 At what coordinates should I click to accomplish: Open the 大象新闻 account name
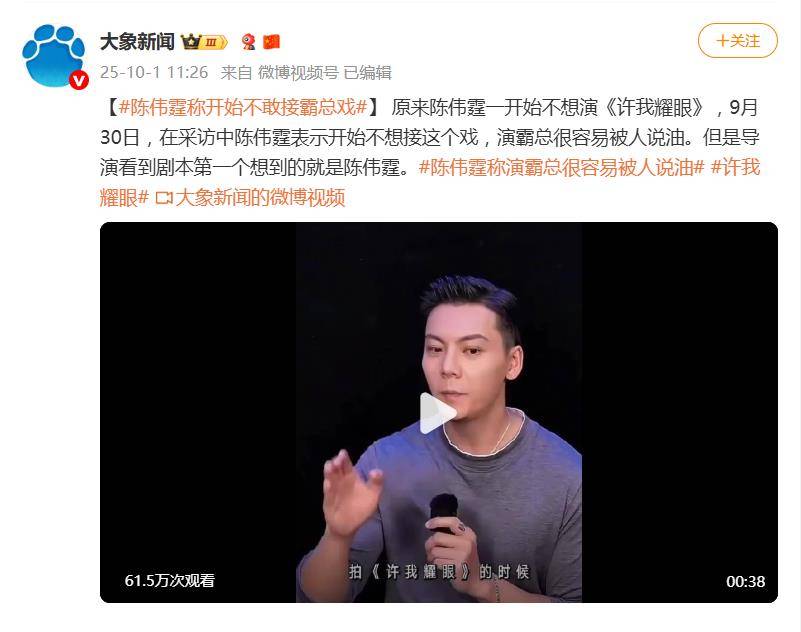[137, 42]
